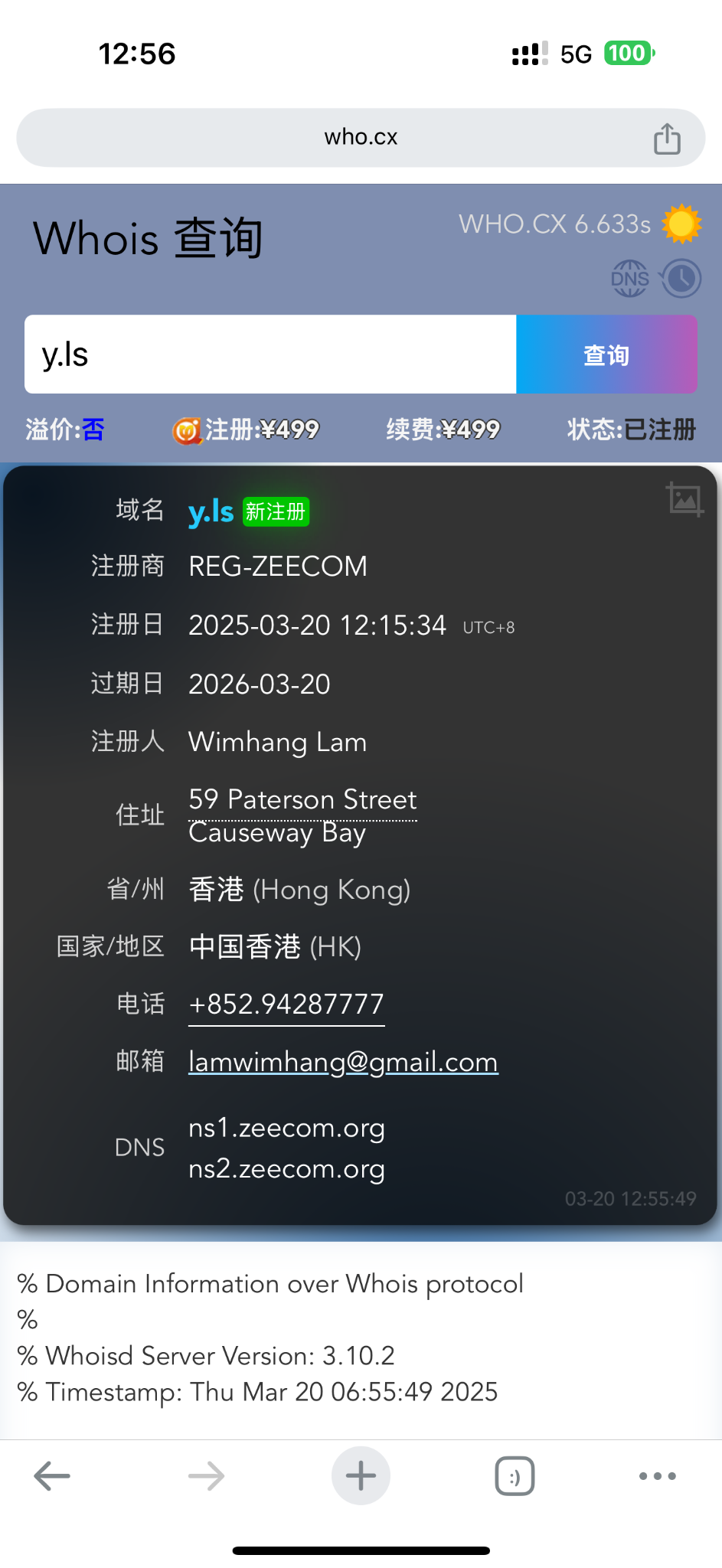This screenshot has height=1568, width=722.
Task: Open a new browser tab
Action: pos(361,1475)
